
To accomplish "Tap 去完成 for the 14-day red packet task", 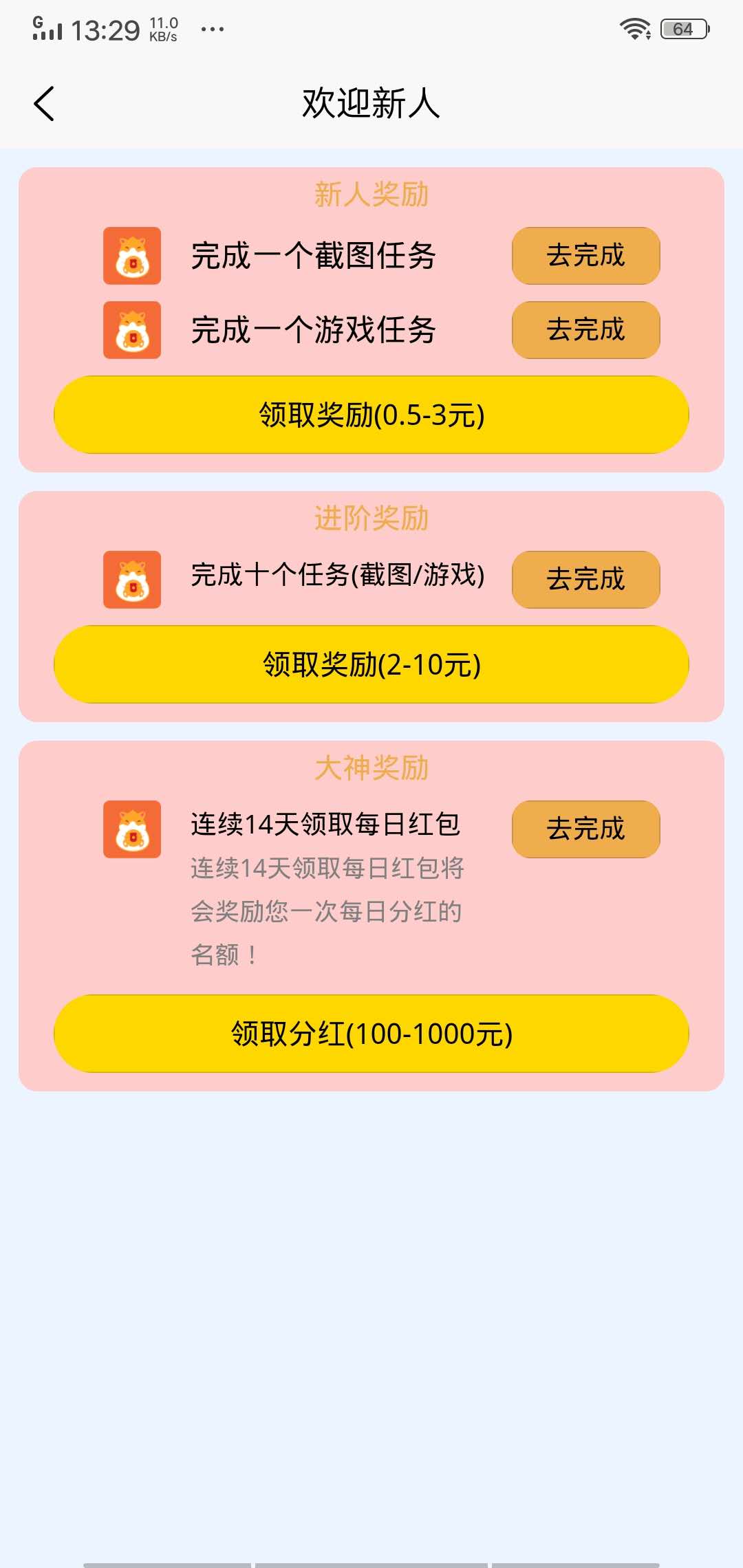I will pos(585,830).
